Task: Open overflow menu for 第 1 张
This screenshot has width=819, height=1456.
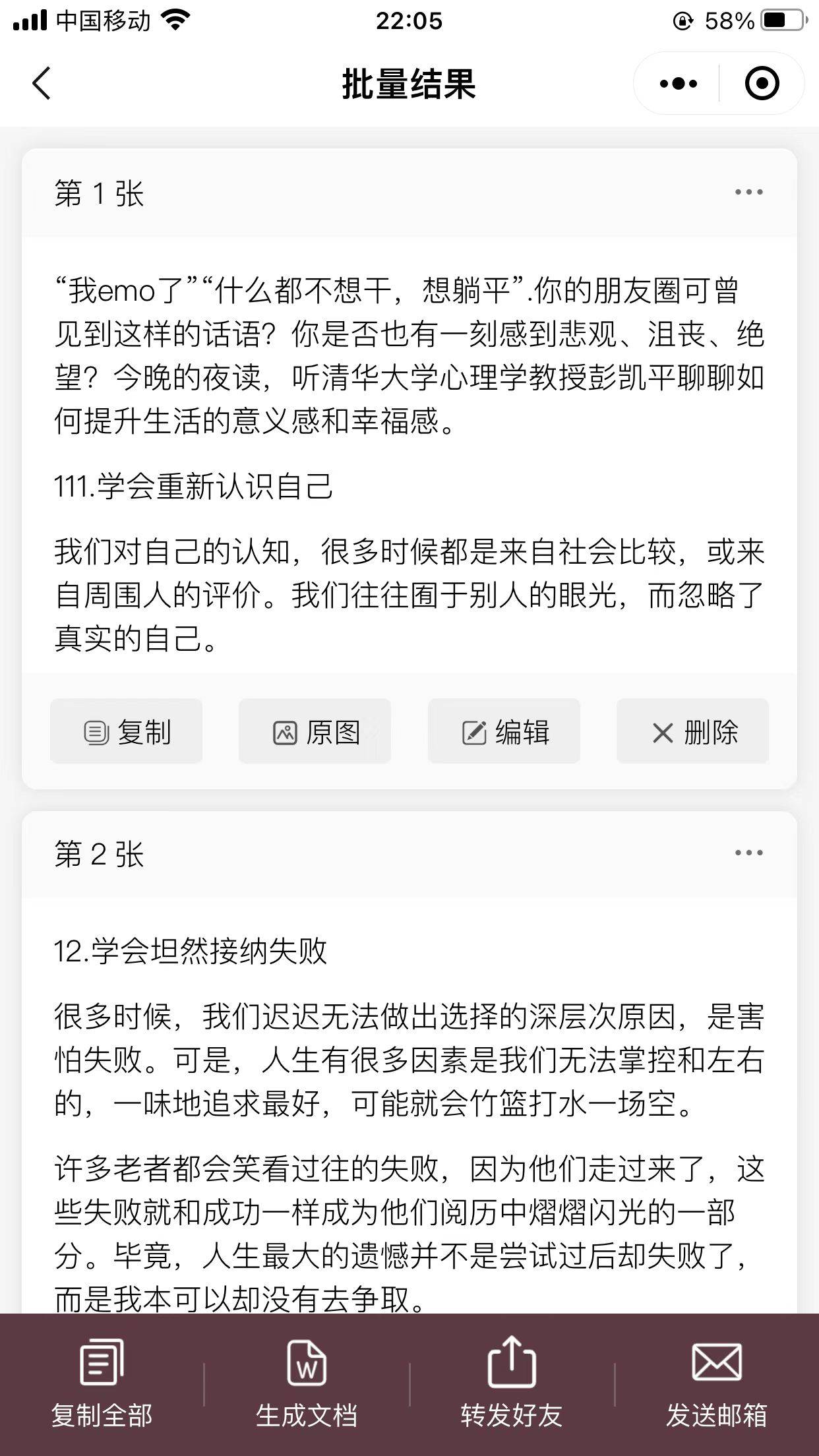Action: point(748,193)
